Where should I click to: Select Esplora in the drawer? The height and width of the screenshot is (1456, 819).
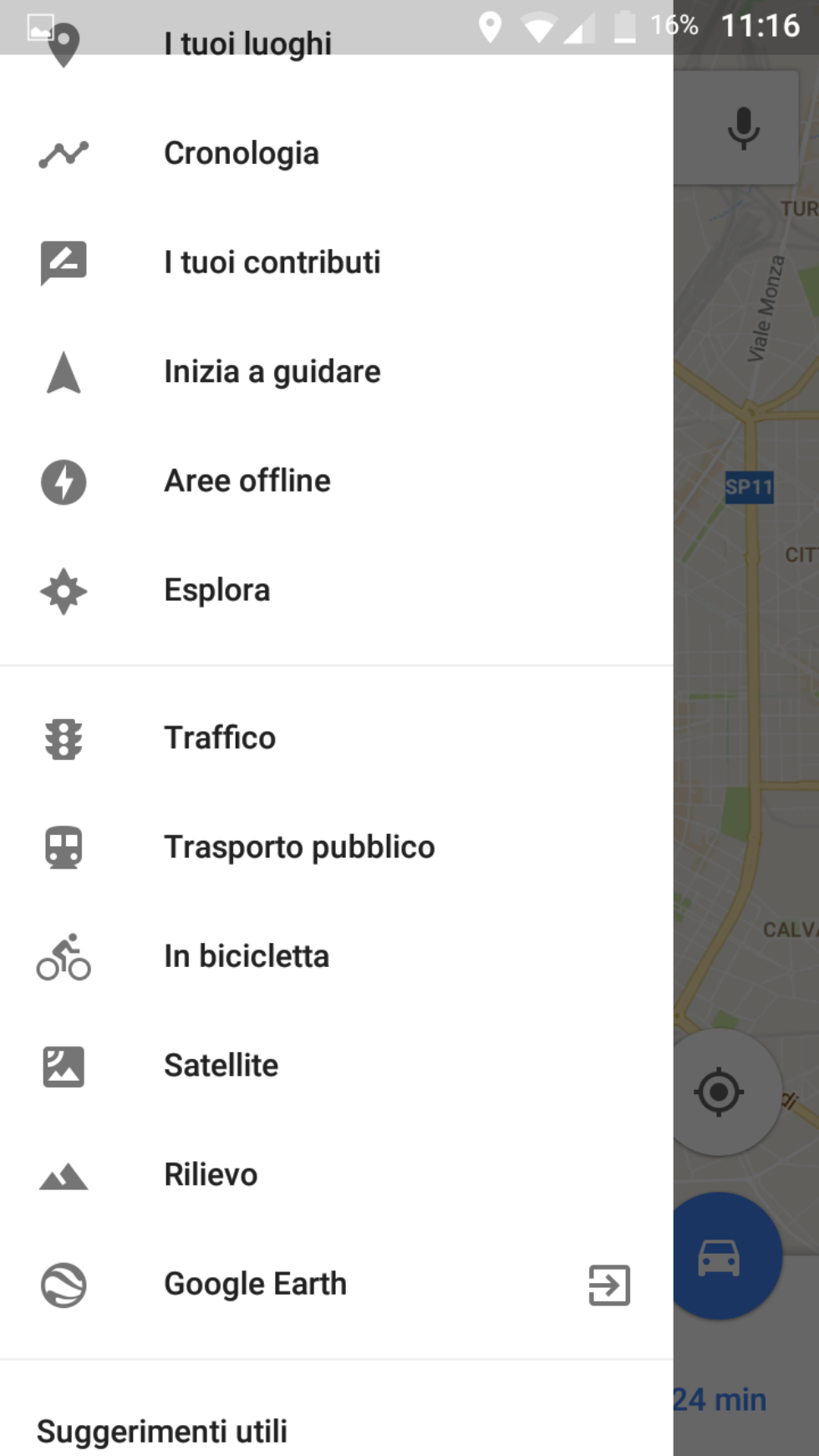pos(216,590)
